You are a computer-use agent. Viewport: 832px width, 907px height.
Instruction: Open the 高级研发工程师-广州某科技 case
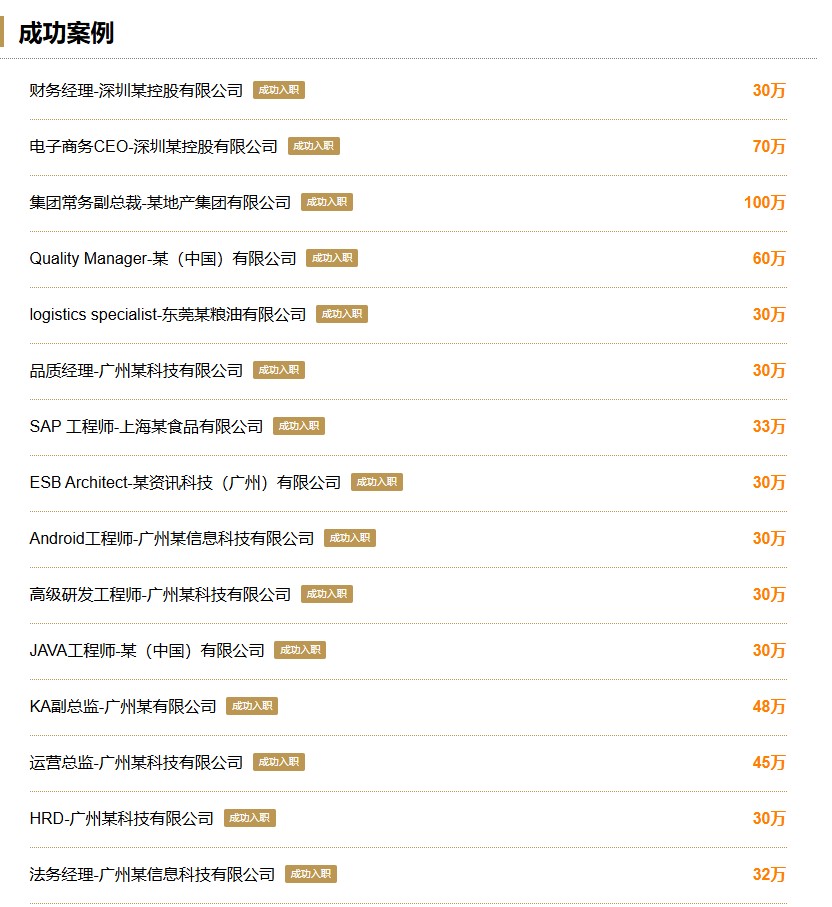click(160, 595)
